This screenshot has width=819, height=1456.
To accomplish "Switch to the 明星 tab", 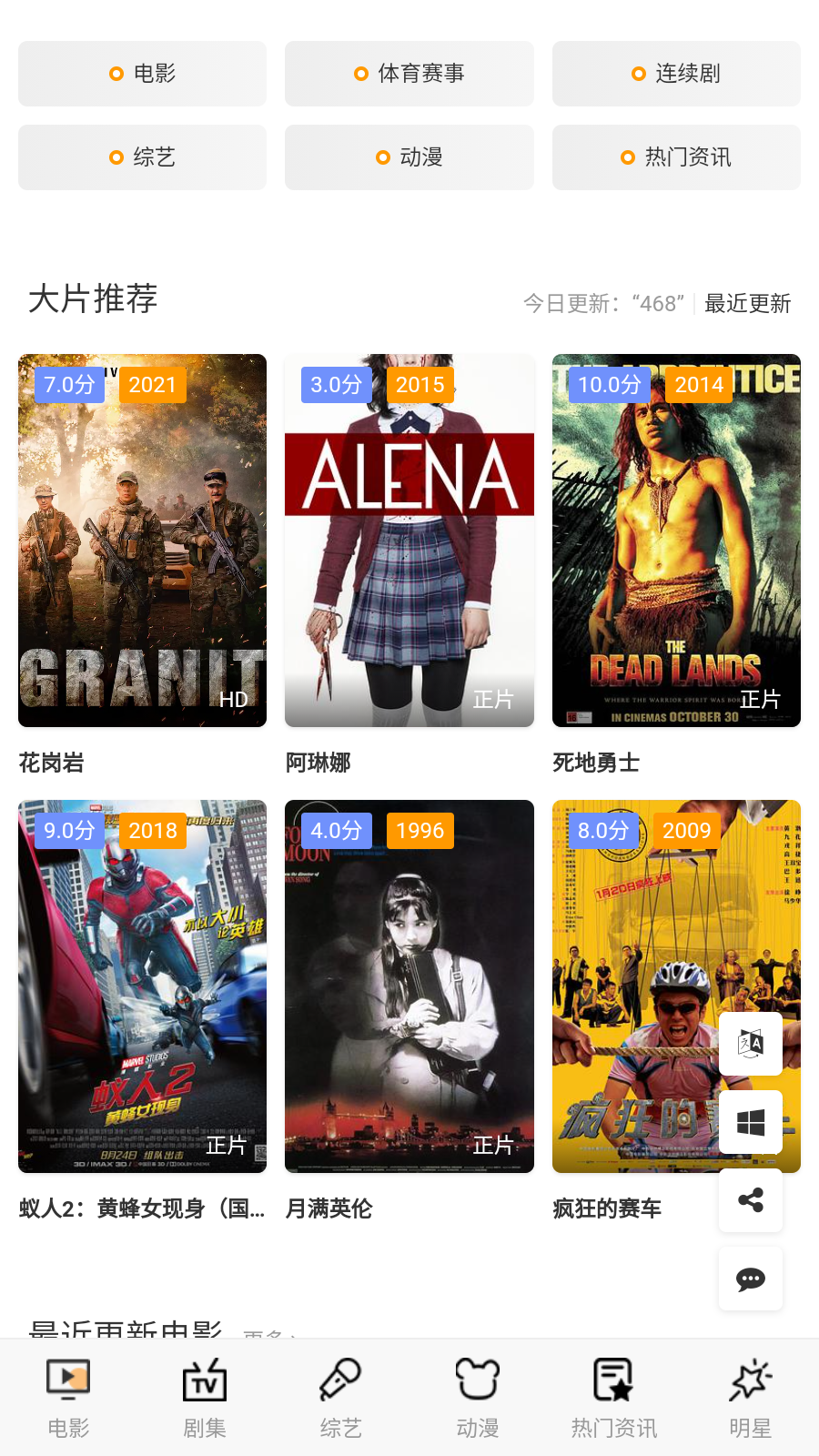I will (x=751, y=1399).
